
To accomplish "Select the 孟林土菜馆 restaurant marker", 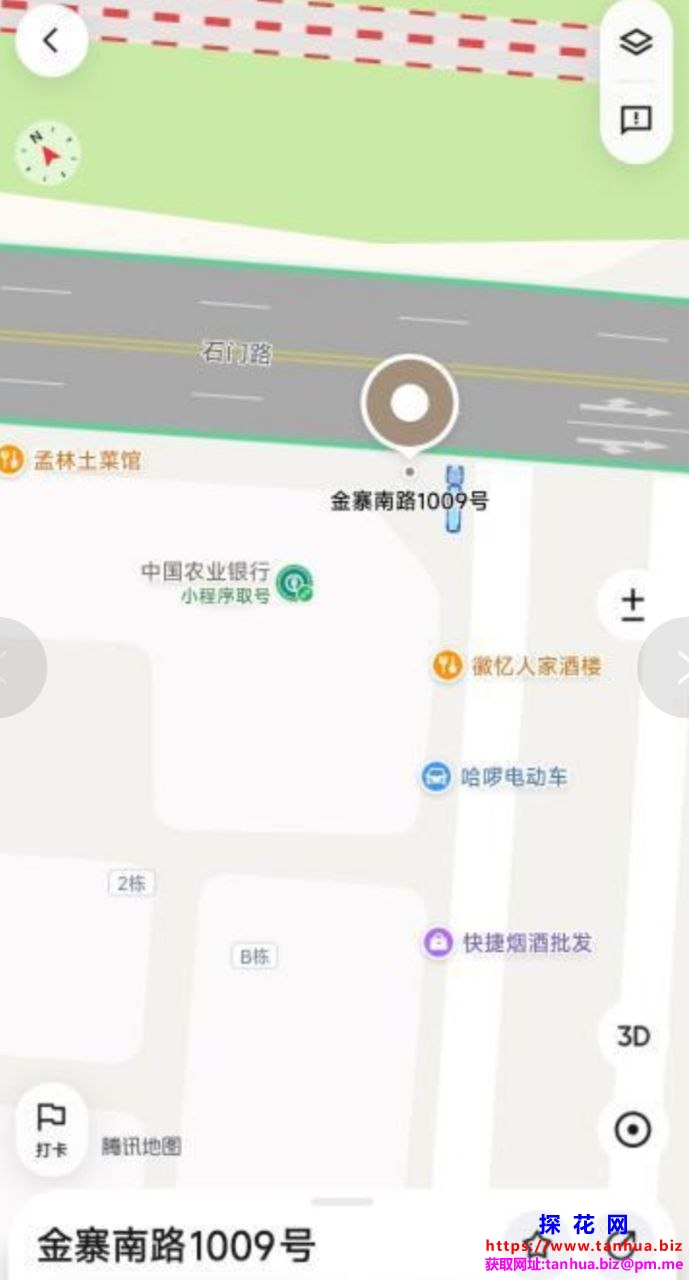I will 11,461.
